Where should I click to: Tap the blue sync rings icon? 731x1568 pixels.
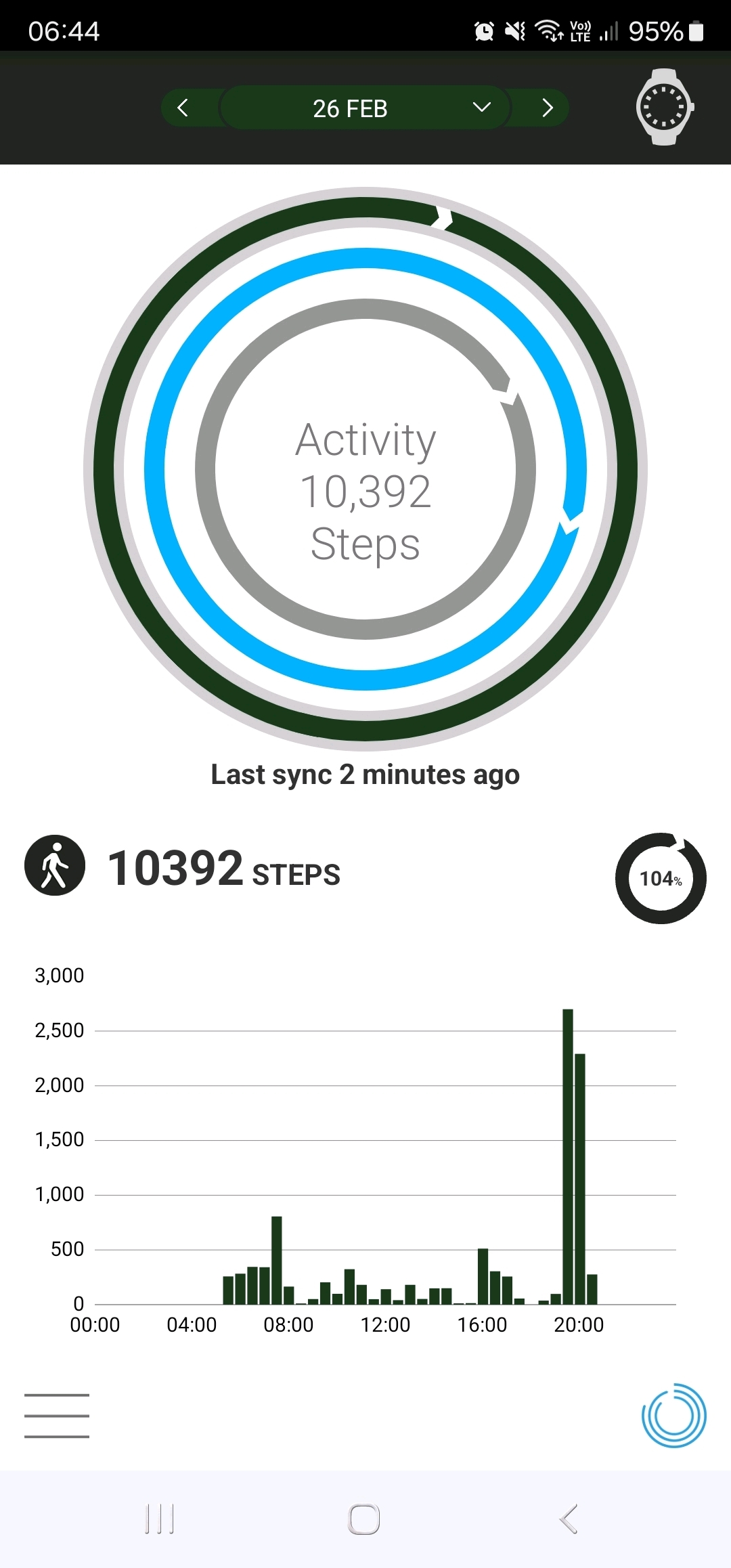click(x=674, y=1415)
